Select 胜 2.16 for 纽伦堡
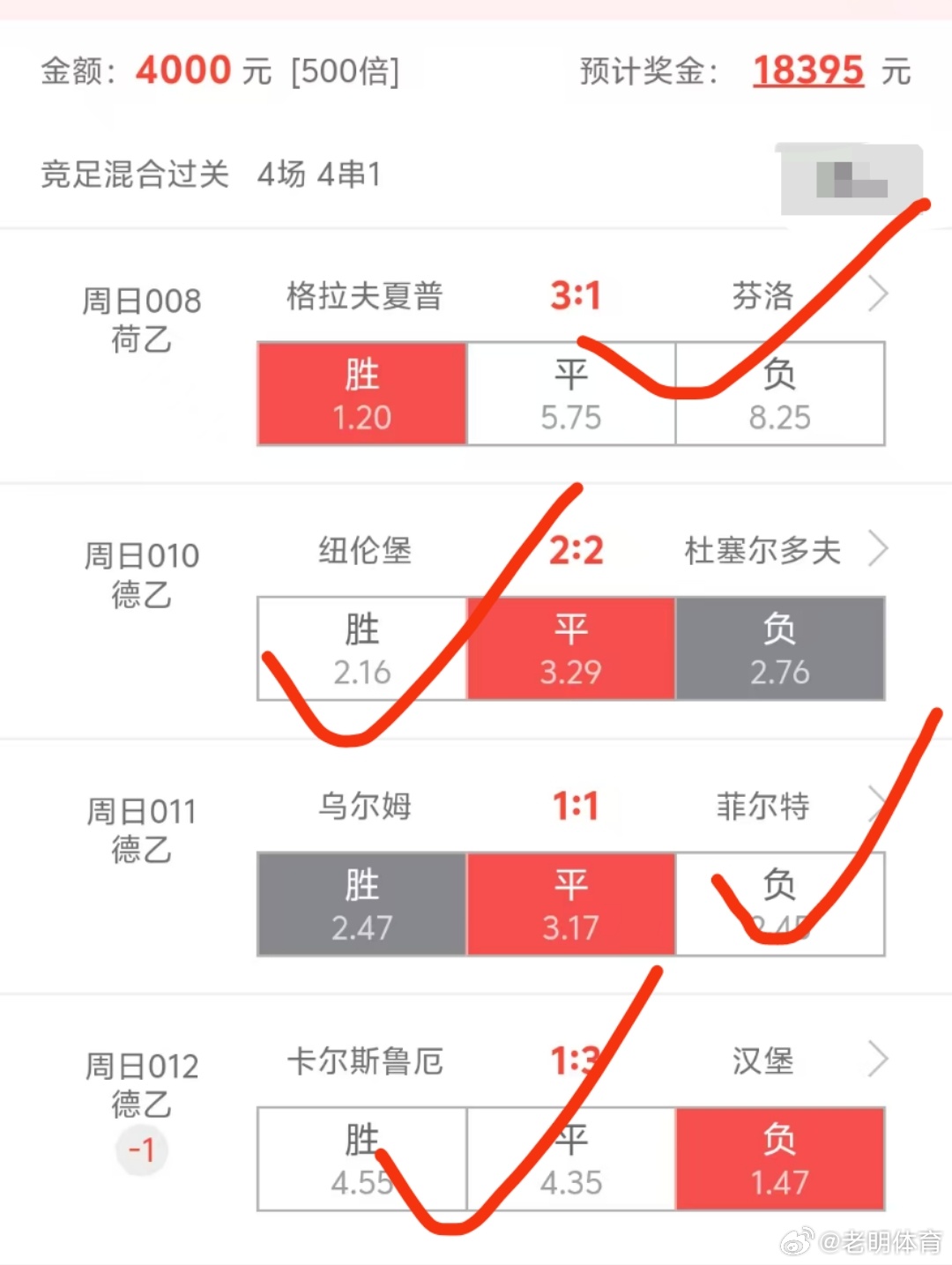This screenshot has height=1265, width=952. (x=361, y=648)
